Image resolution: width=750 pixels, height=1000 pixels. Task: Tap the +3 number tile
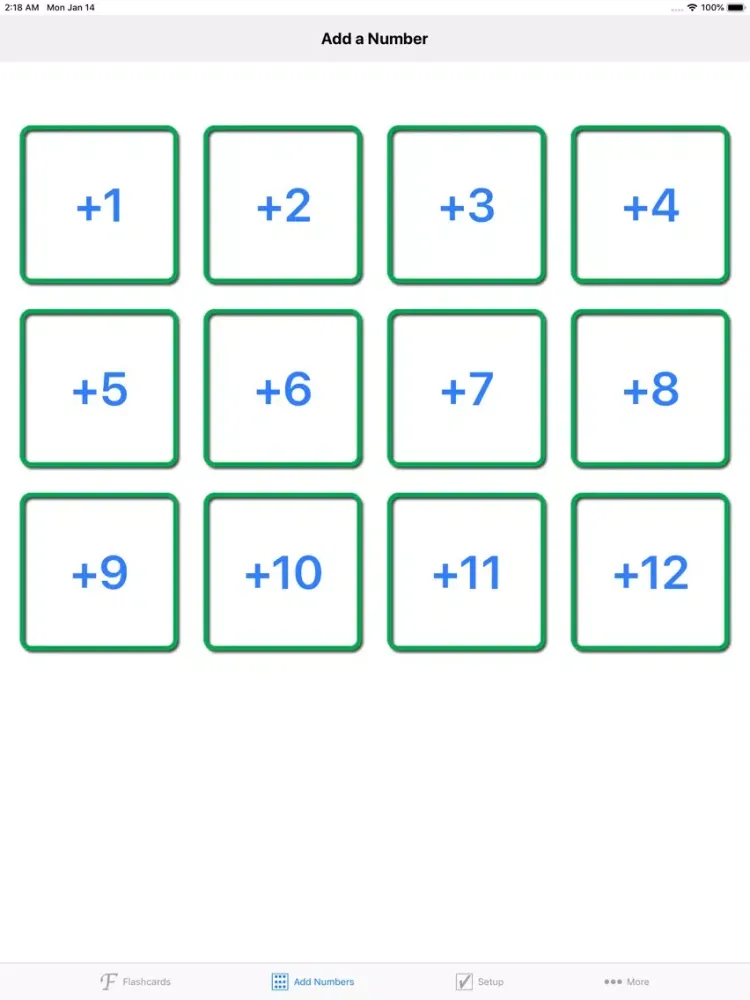tap(467, 205)
